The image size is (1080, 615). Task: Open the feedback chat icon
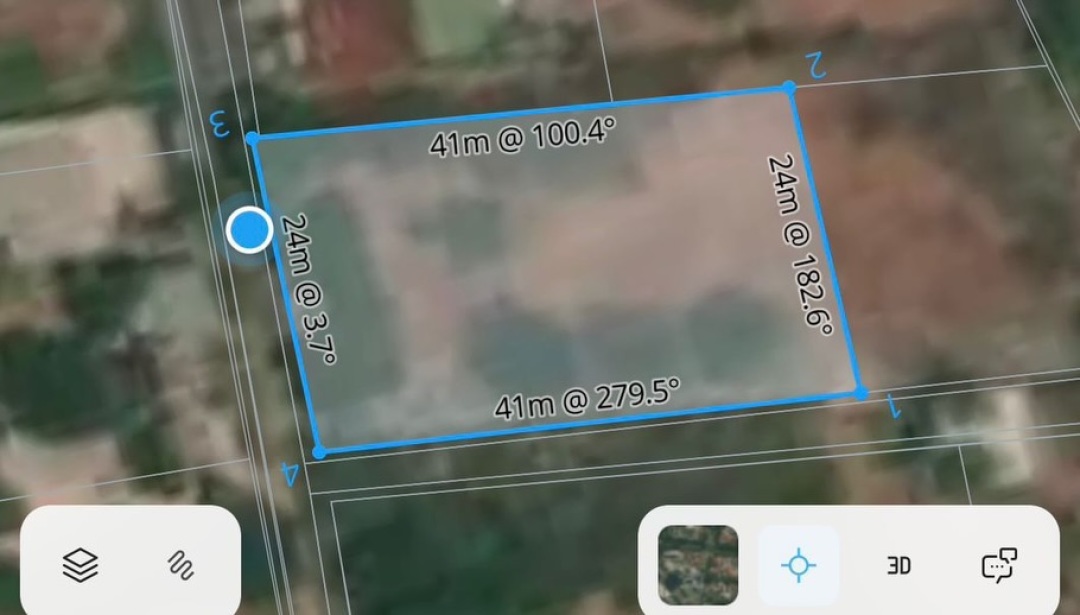coord(999,565)
